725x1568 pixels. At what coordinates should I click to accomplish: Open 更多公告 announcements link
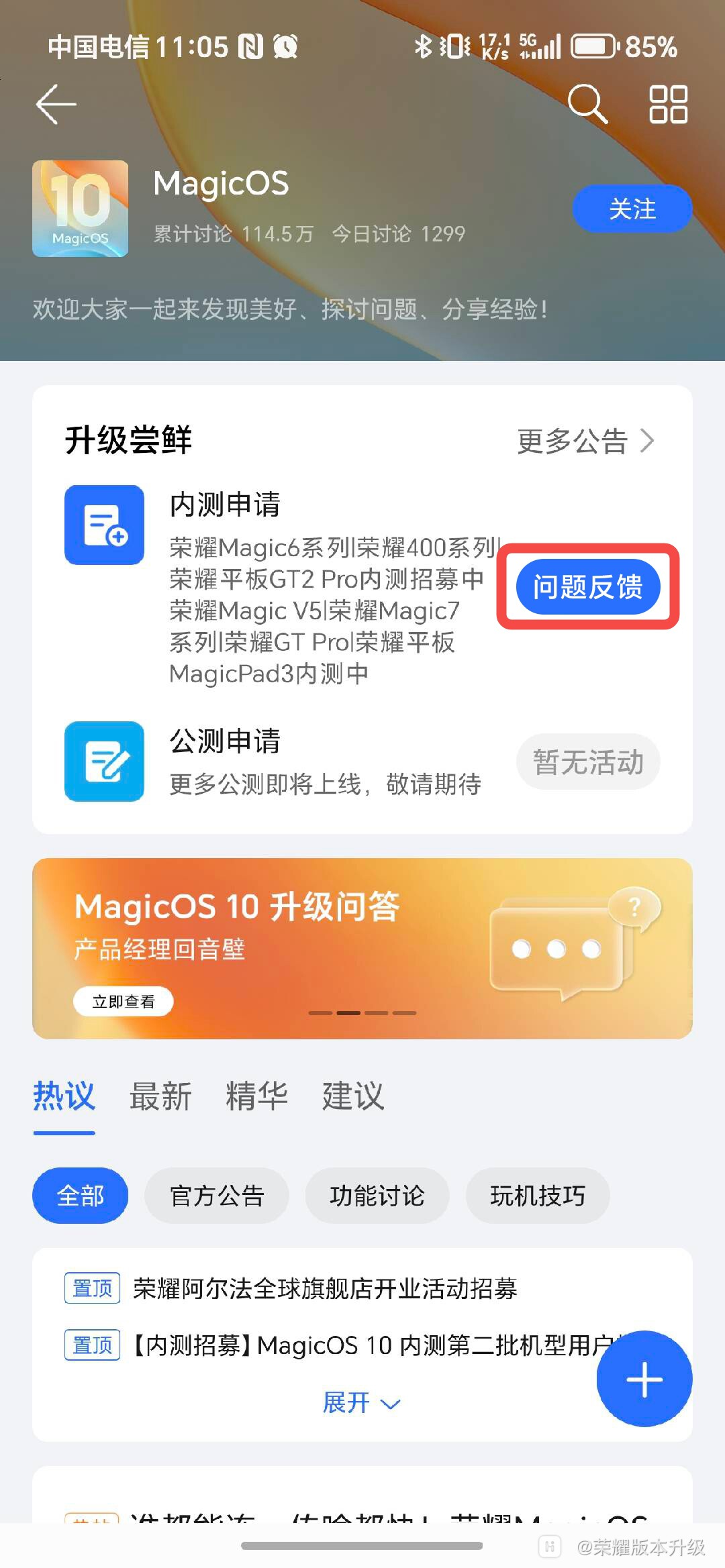pos(585,441)
